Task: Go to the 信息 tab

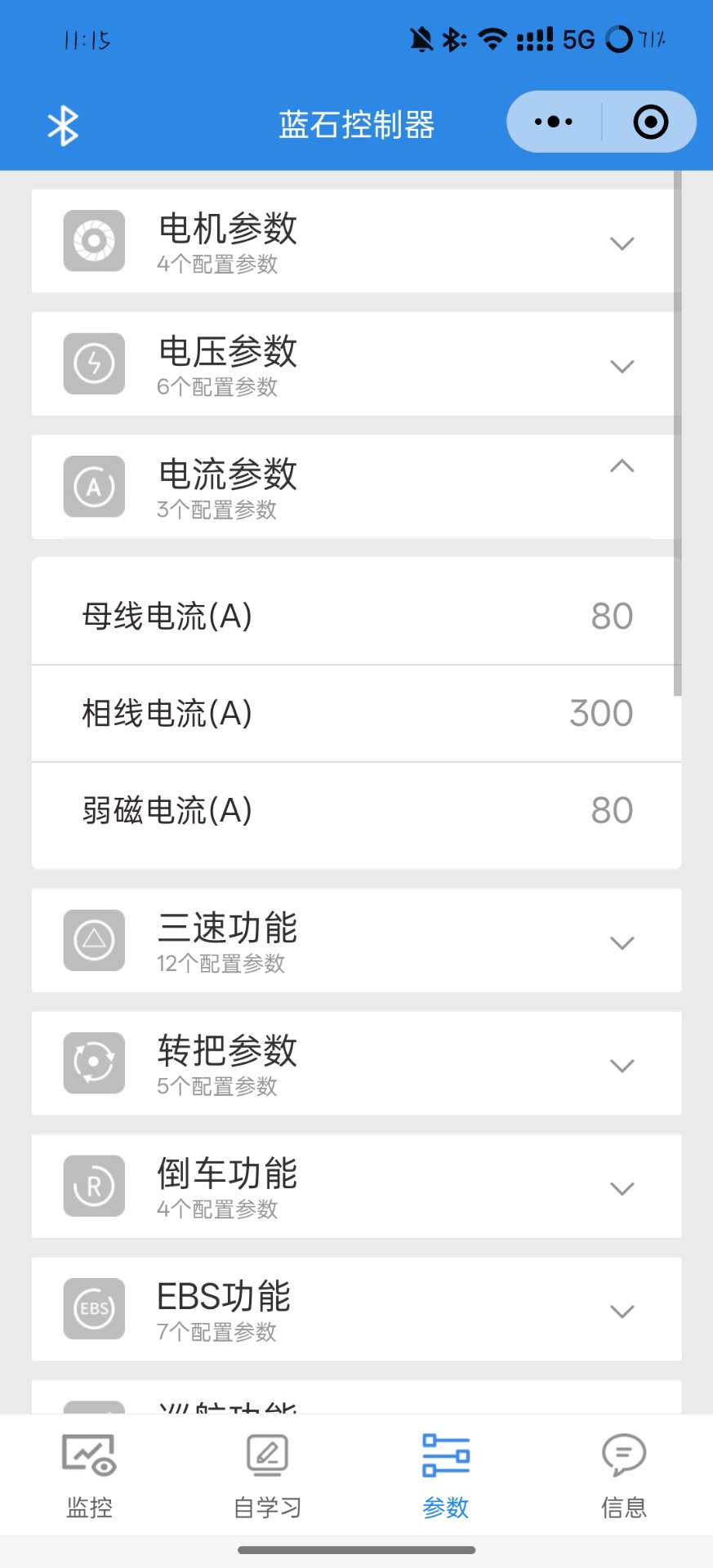Action: [624, 1476]
